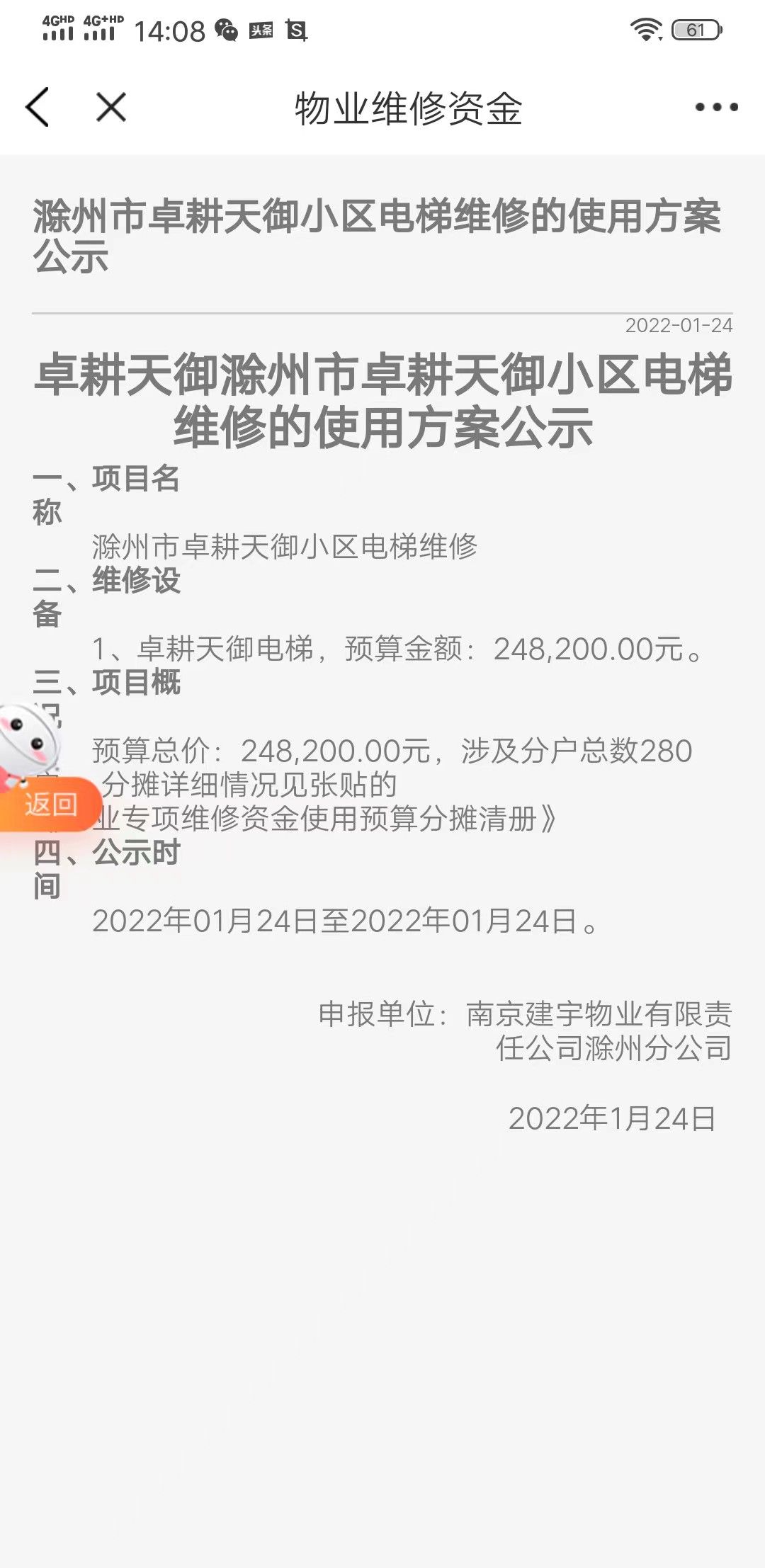Go back using the left arrow
This screenshot has width=765, height=1568.
(38, 108)
